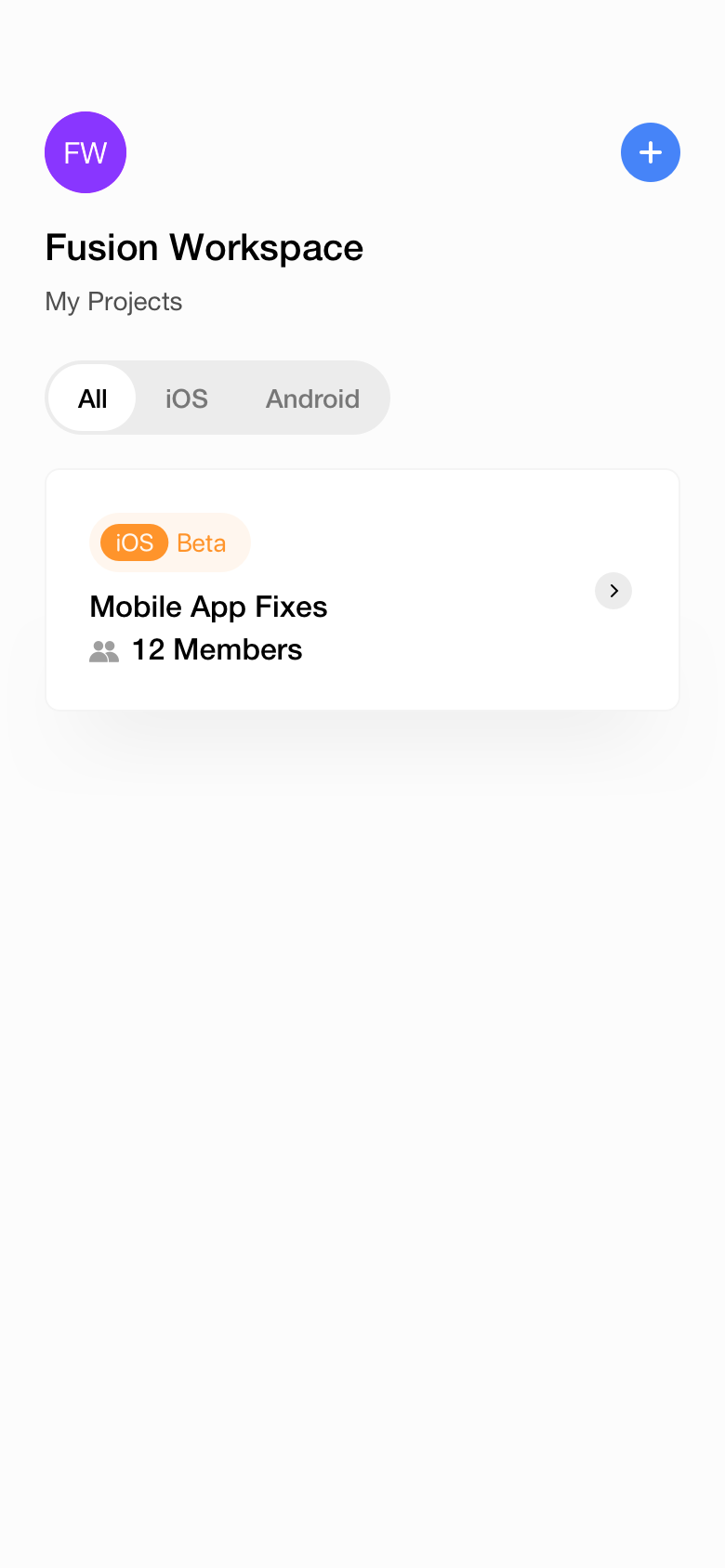725x1568 pixels.
Task: Switch to the iOS filter
Action: pyautogui.click(x=187, y=399)
